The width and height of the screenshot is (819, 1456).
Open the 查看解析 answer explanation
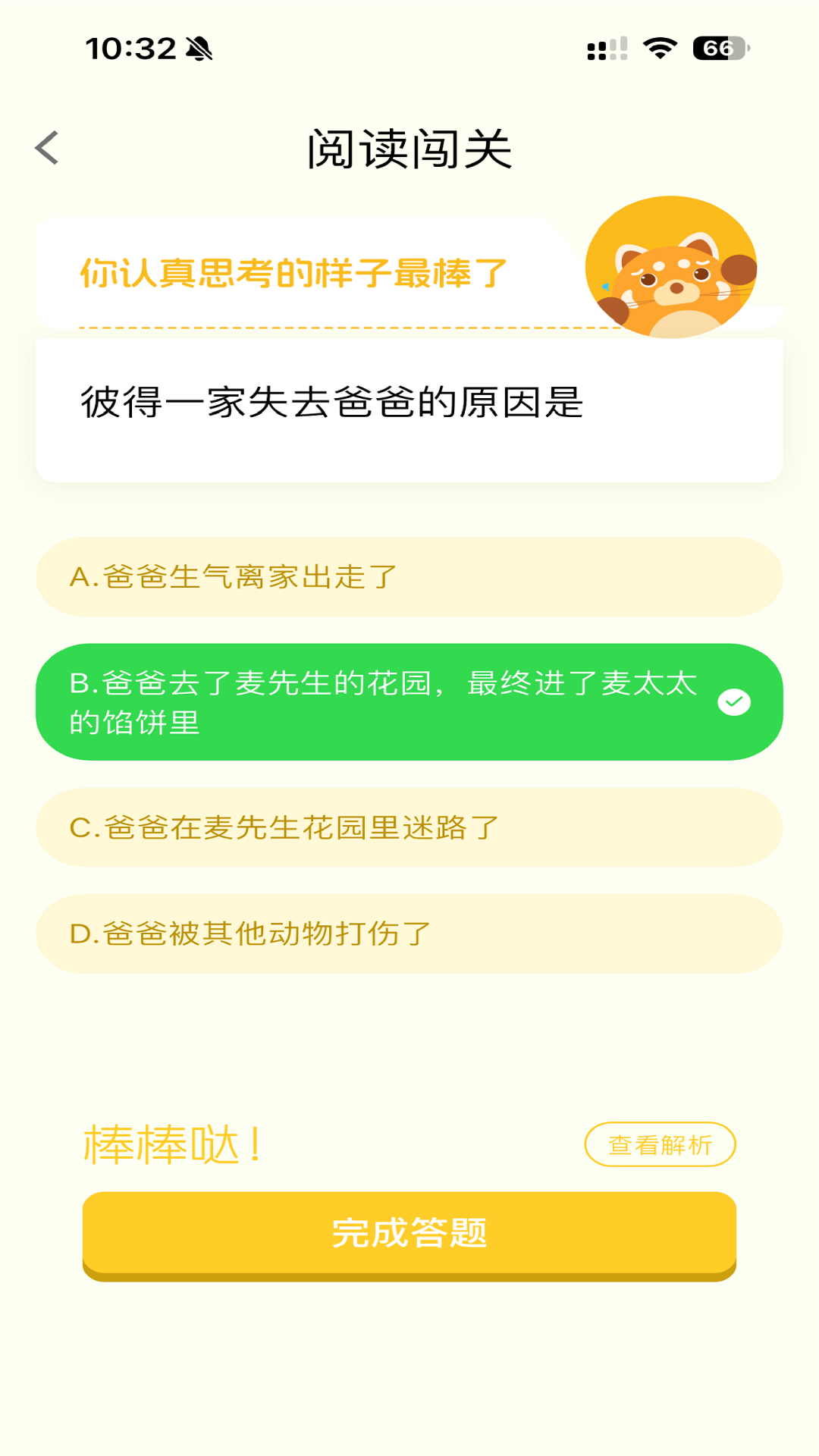[x=661, y=1144]
